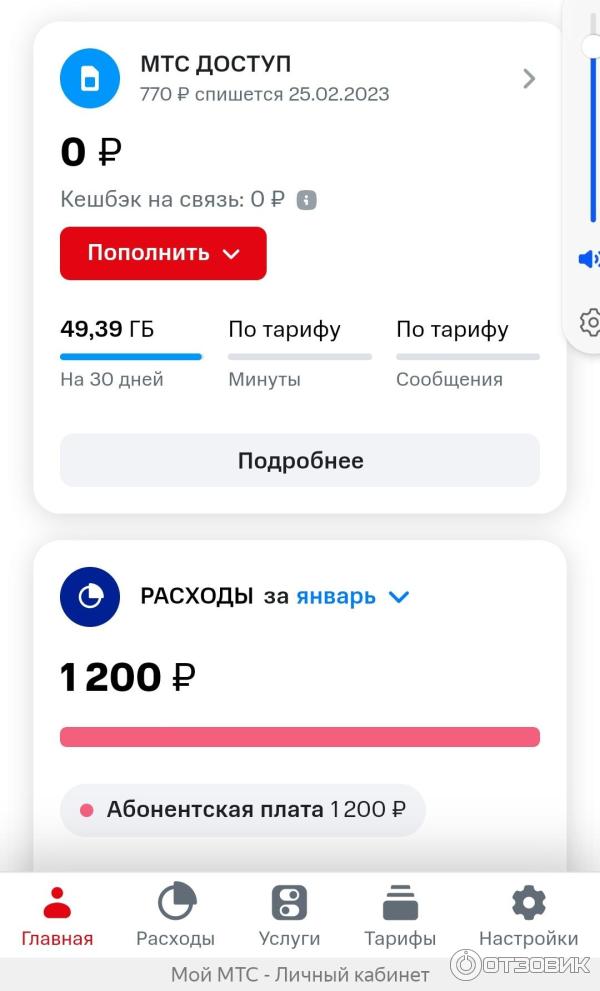
Task: Switch to the Расходы tab
Action: coord(176,915)
